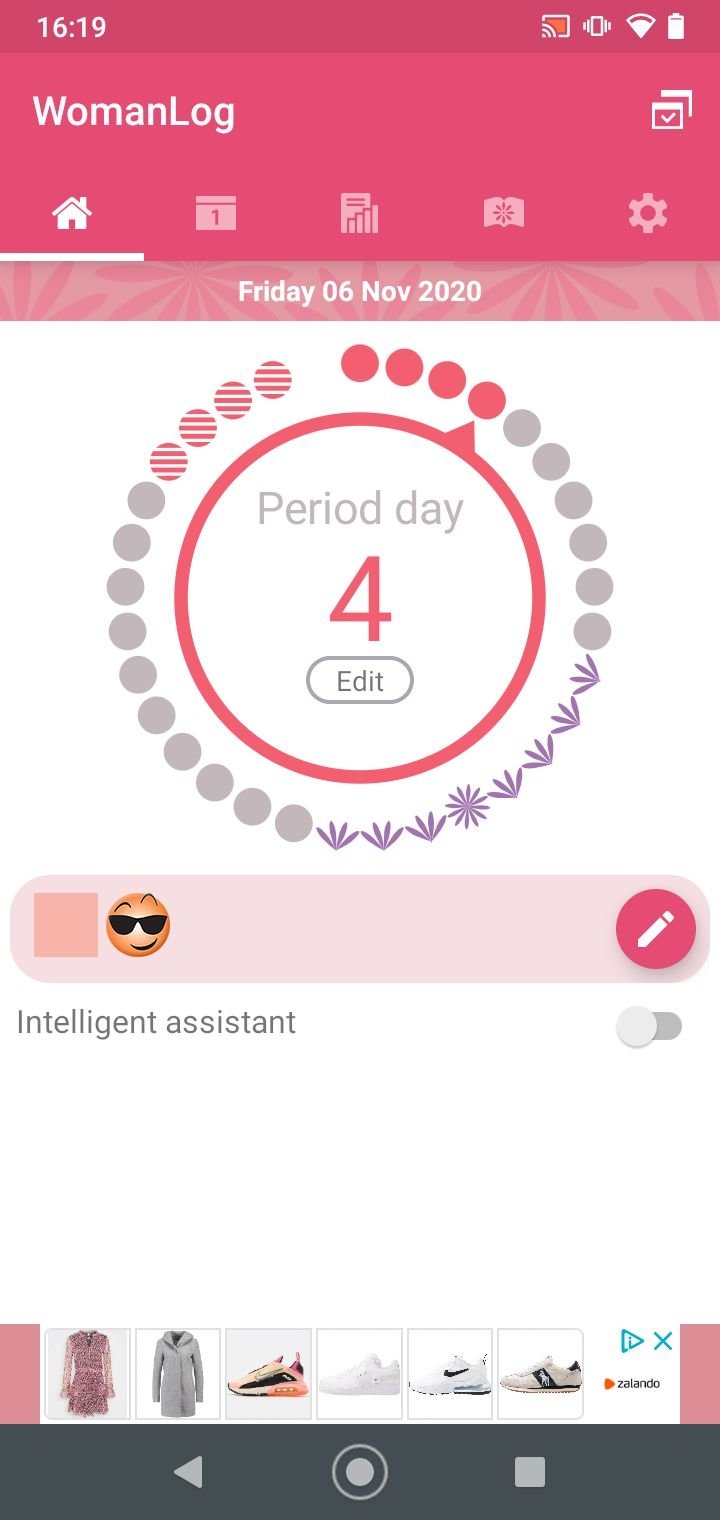Image resolution: width=720 pixels, height=1520 pixels.
Task: Open the calendar switch icon in app bar
Action: pos(670,111)
